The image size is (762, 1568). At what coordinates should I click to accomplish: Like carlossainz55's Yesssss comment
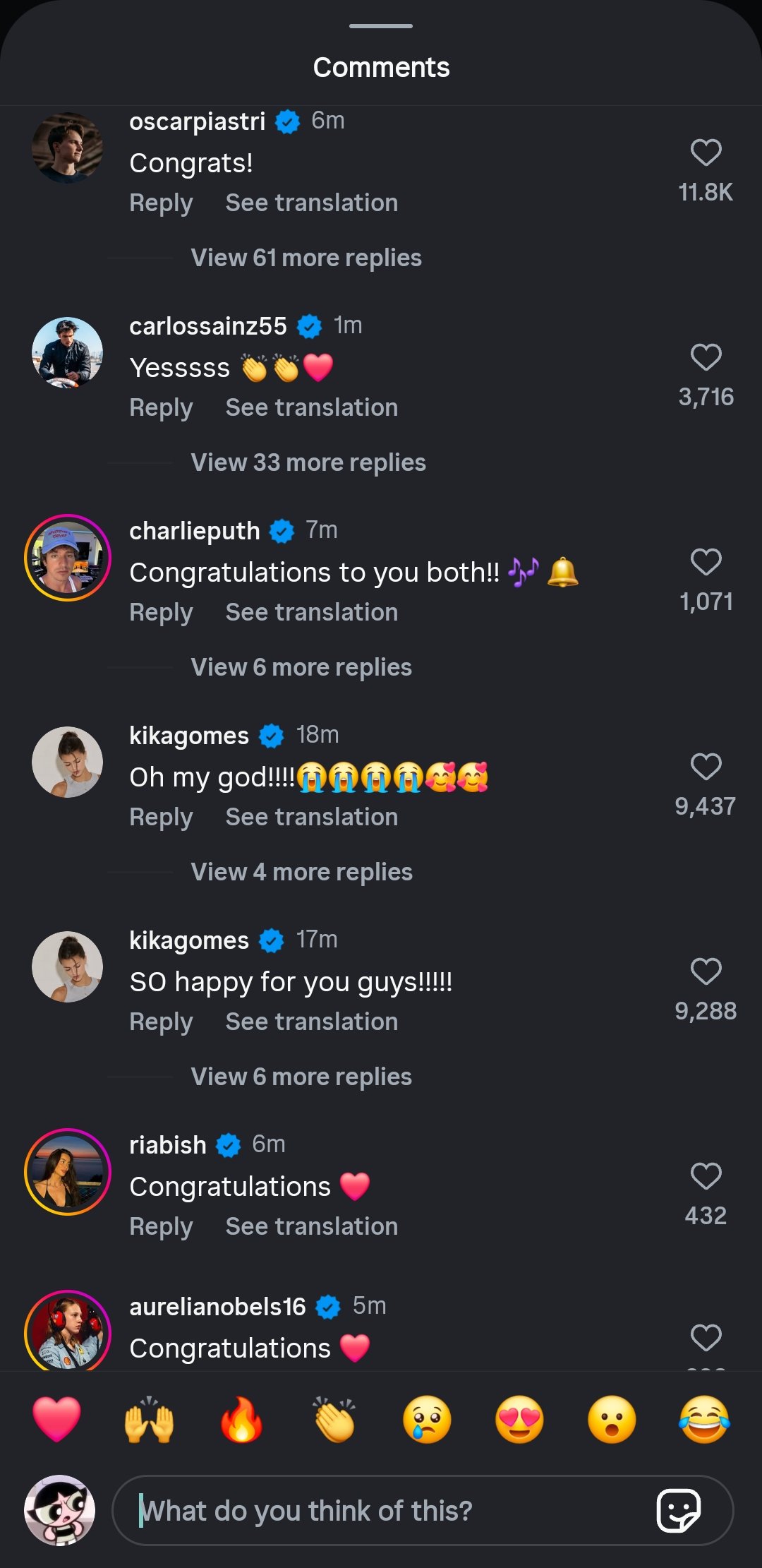pos(706,358)
